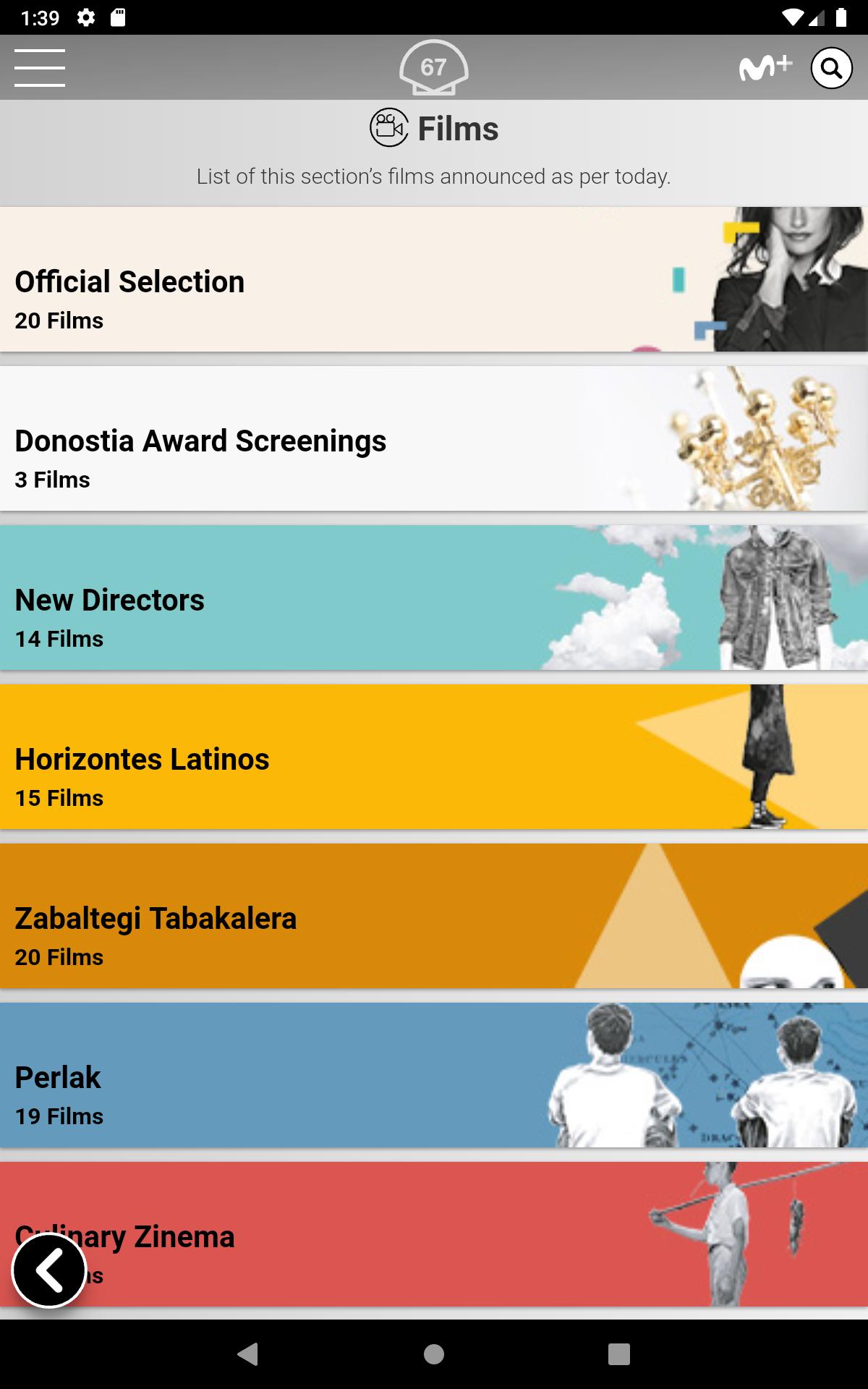View the New Directors films
Viewport: 868px width, 1389px height.
point(434,598)
